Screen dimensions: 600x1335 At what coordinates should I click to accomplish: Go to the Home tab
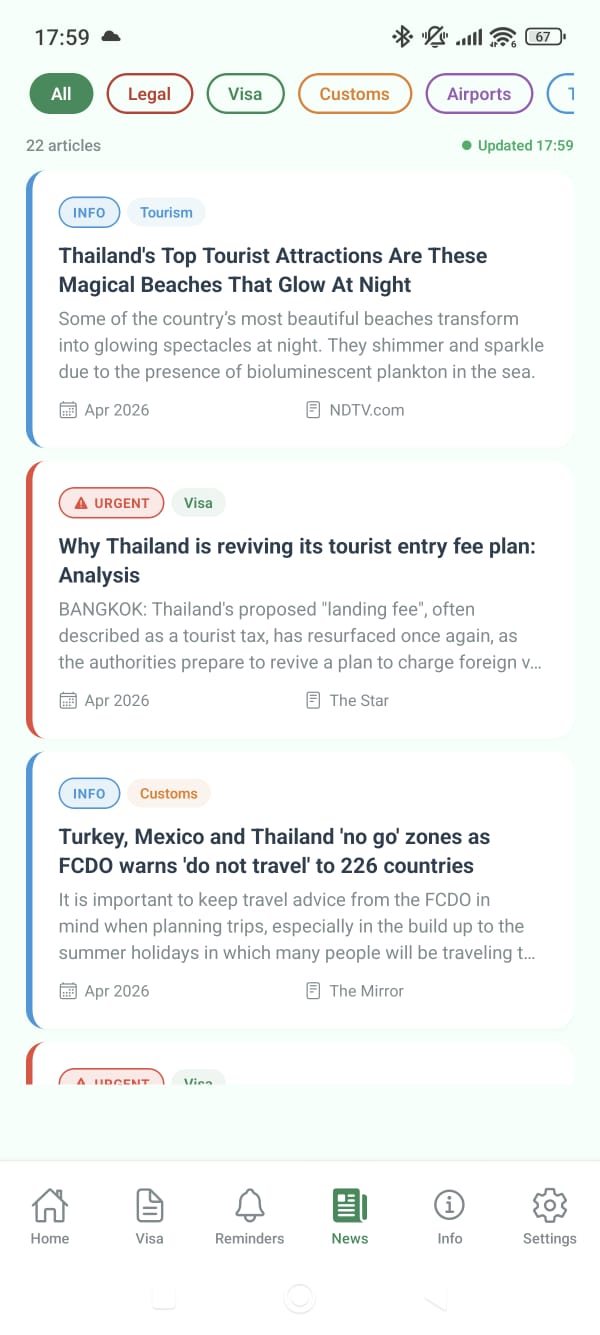[x=50, y=1216]
